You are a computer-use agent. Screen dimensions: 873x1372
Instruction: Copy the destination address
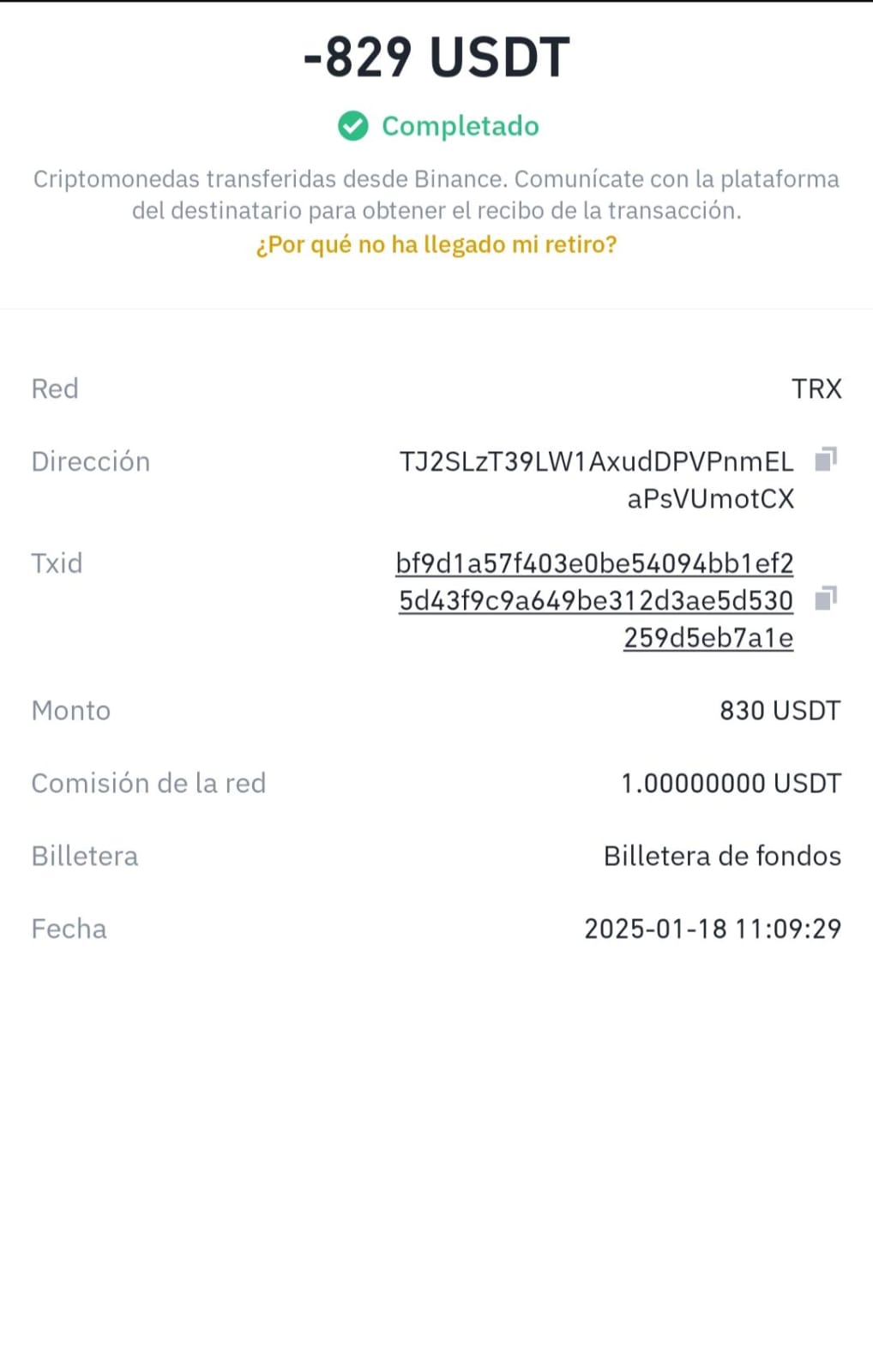(x=825, y=460)
